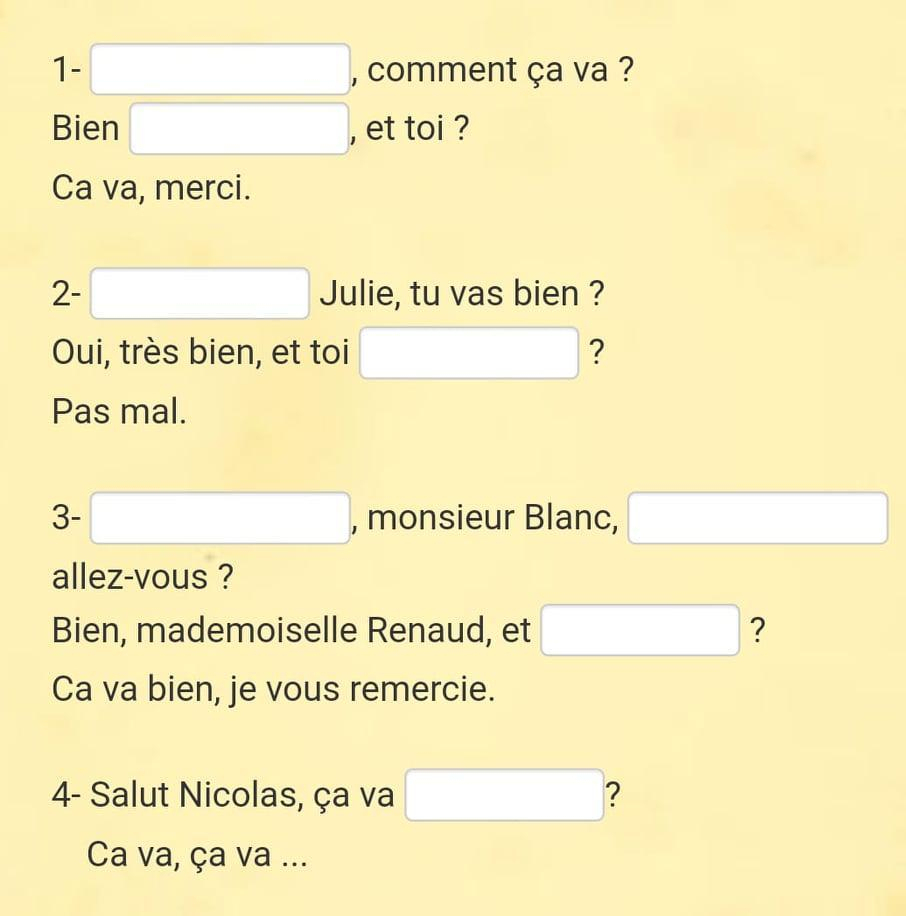Select the blank before ", monsieur Blanc,"
The width and height of the screenshot is (906, 916).
click(220, 518)
